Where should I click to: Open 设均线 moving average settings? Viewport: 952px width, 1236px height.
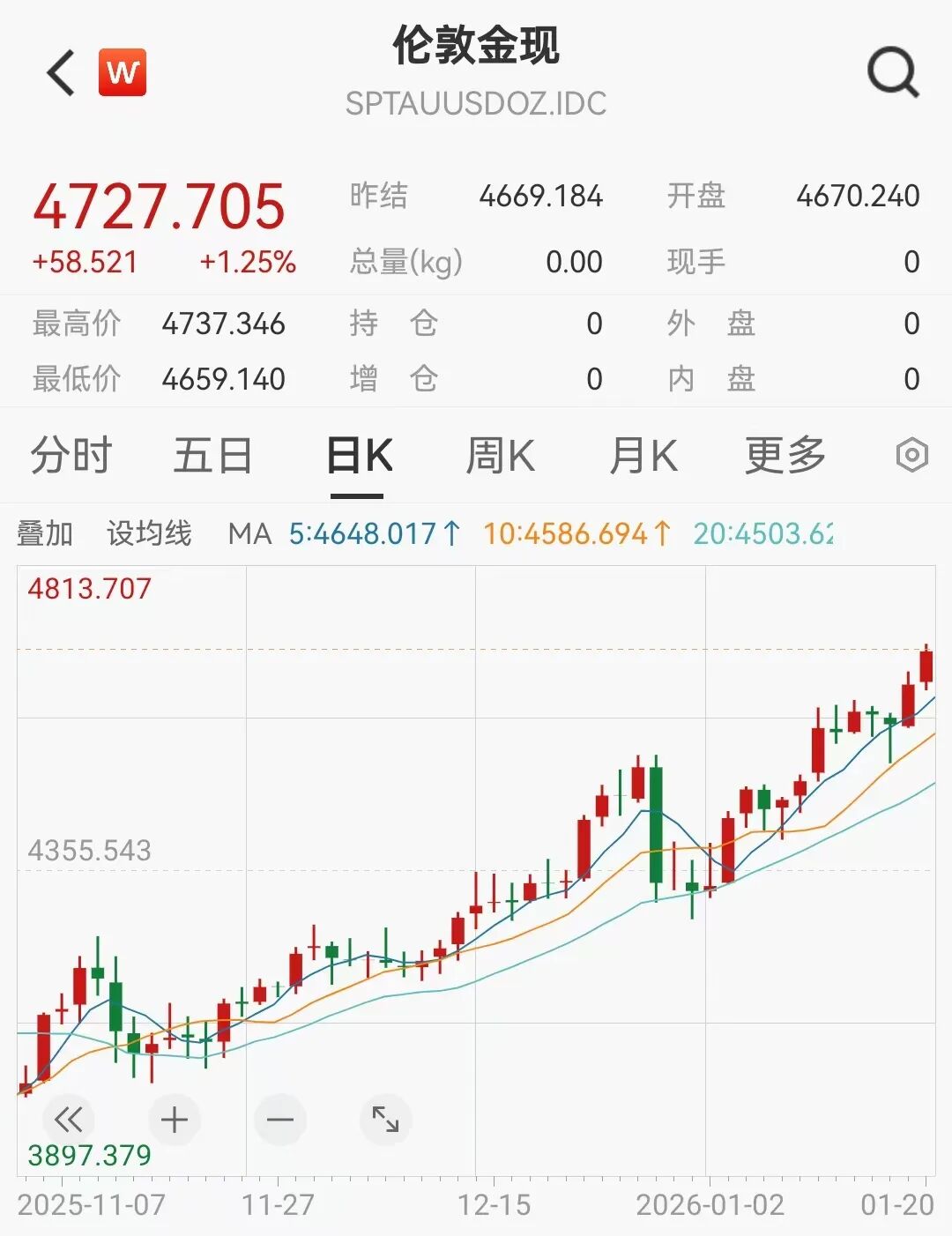tap(149, 533)
